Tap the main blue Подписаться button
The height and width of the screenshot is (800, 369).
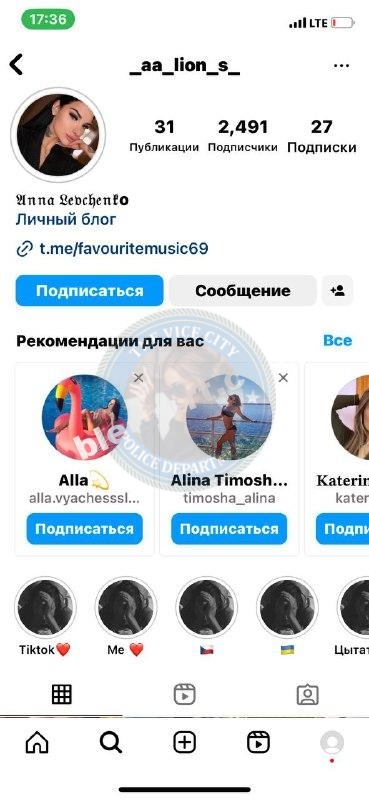(89, 291)
